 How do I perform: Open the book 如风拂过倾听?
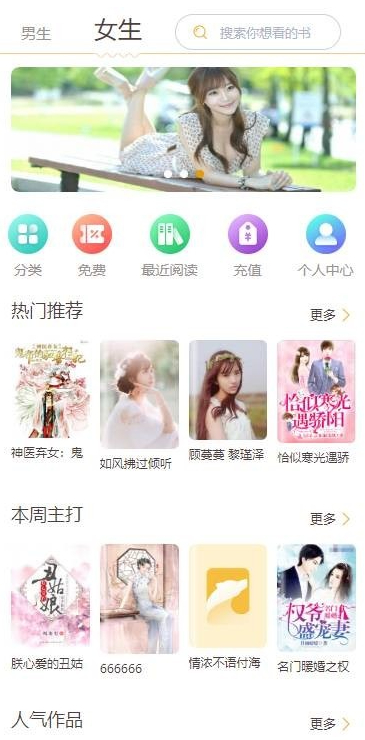click(x=139, y=405)
